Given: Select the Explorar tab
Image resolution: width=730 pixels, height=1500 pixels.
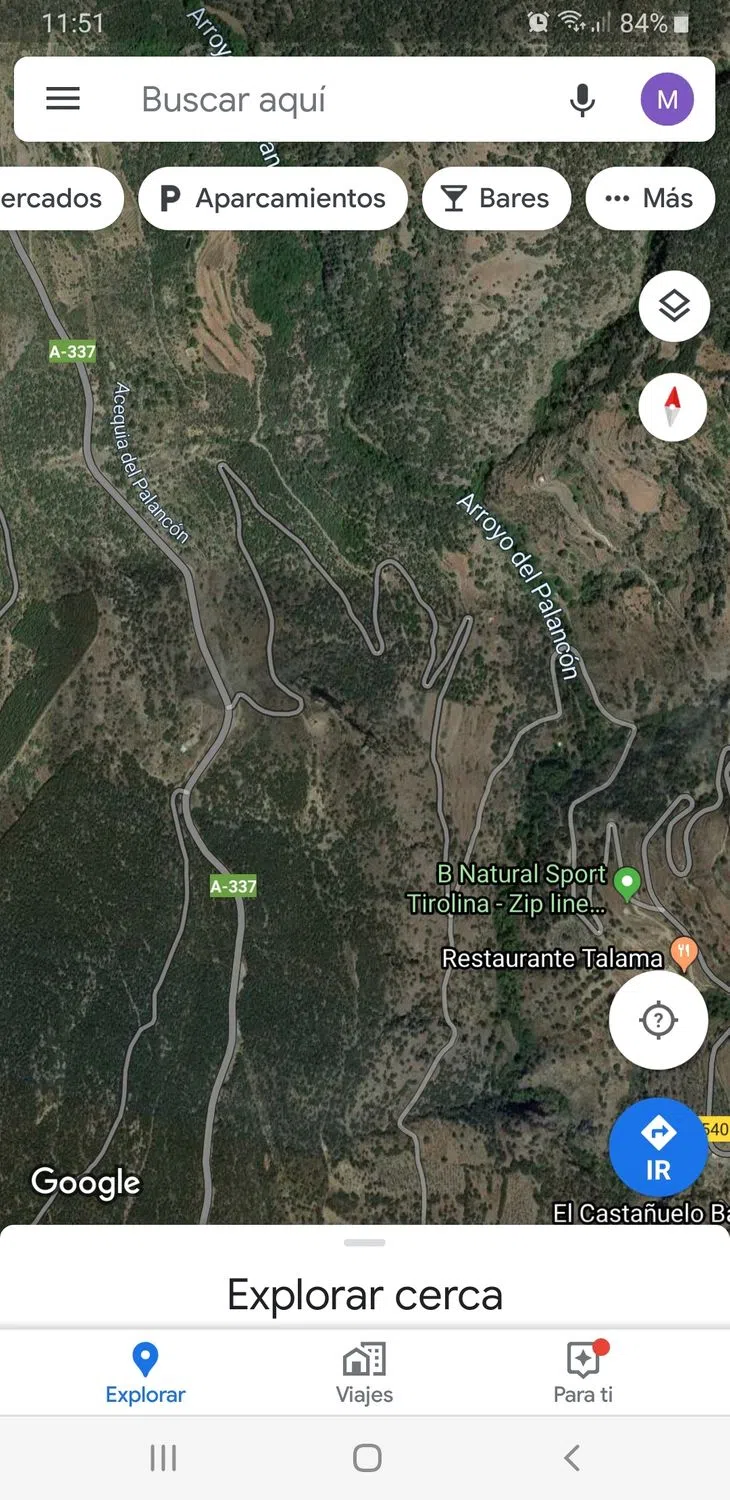Looking at the screenshot, I should pyautogui.click(x=146, y=1374).
